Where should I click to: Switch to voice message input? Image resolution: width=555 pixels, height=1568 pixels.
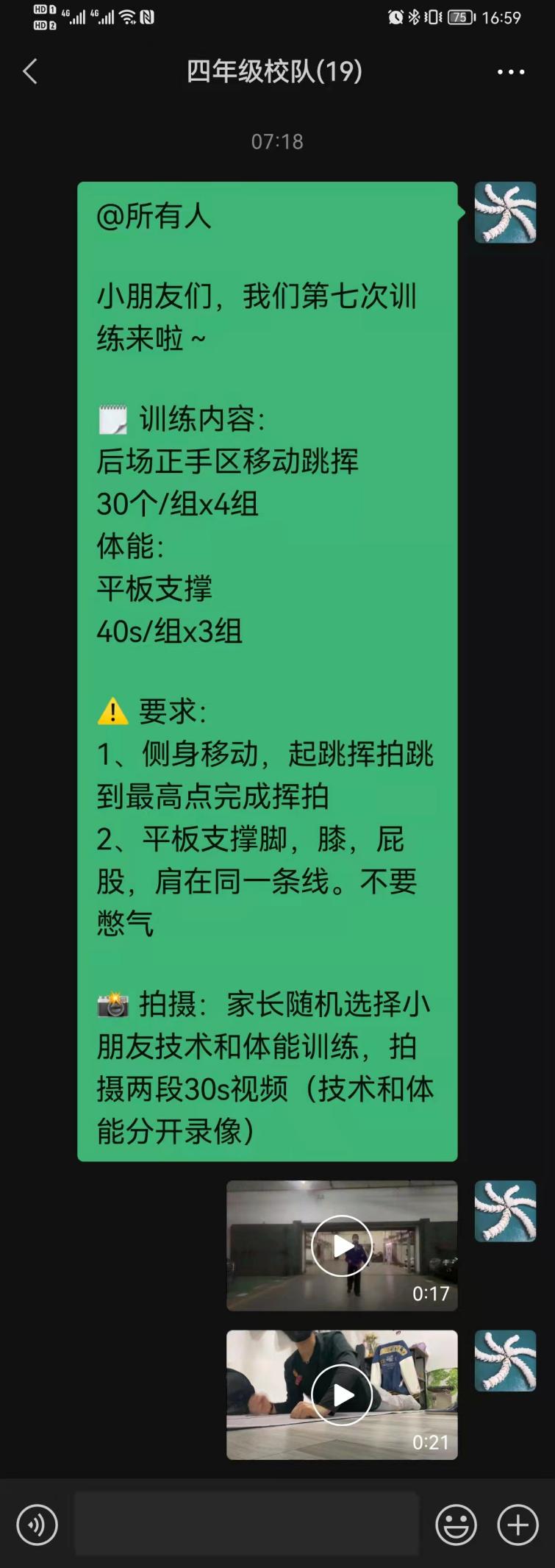(37, 1525)
